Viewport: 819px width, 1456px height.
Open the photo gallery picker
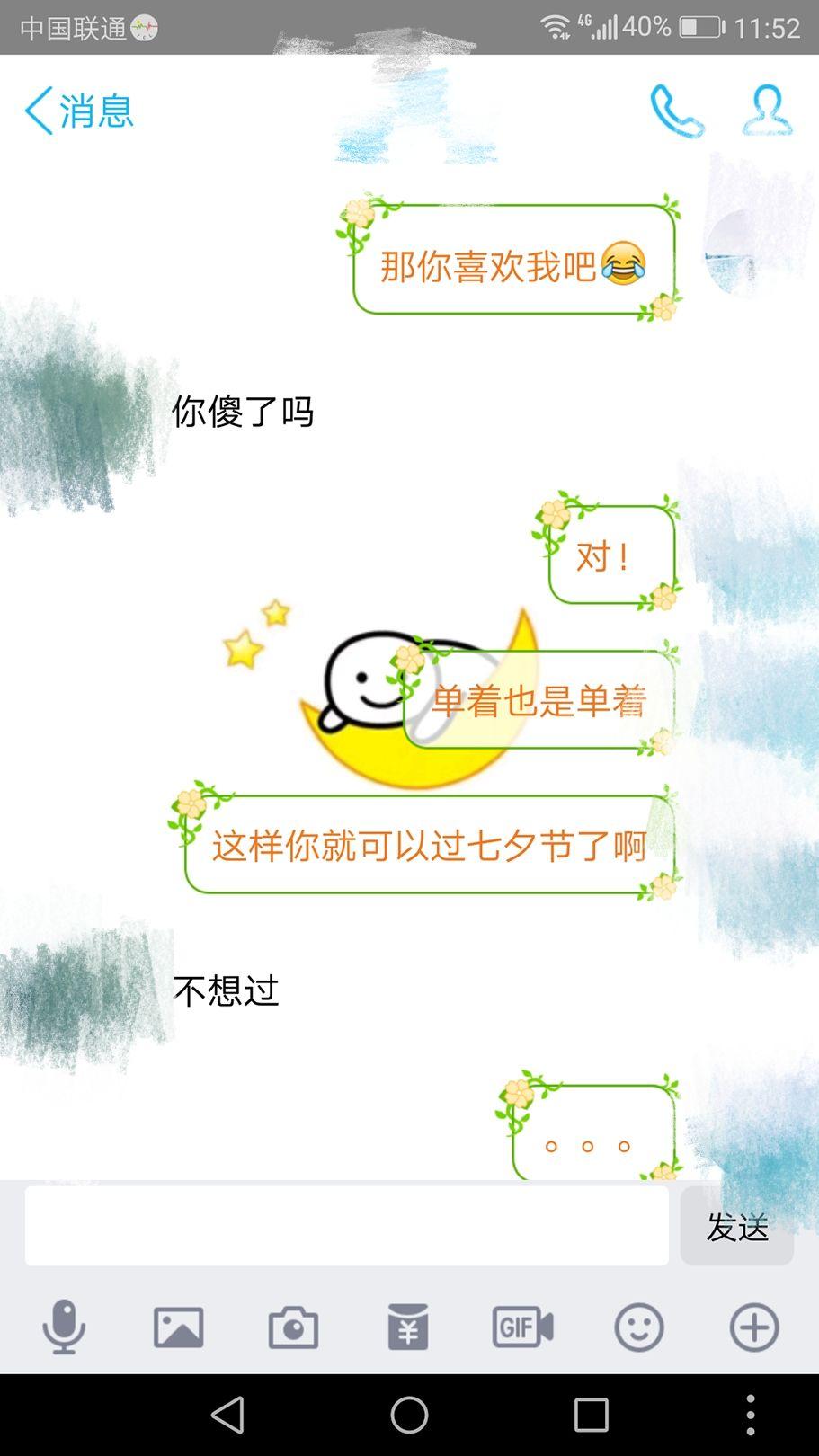pyautogui.click(x=179, y=1327)
